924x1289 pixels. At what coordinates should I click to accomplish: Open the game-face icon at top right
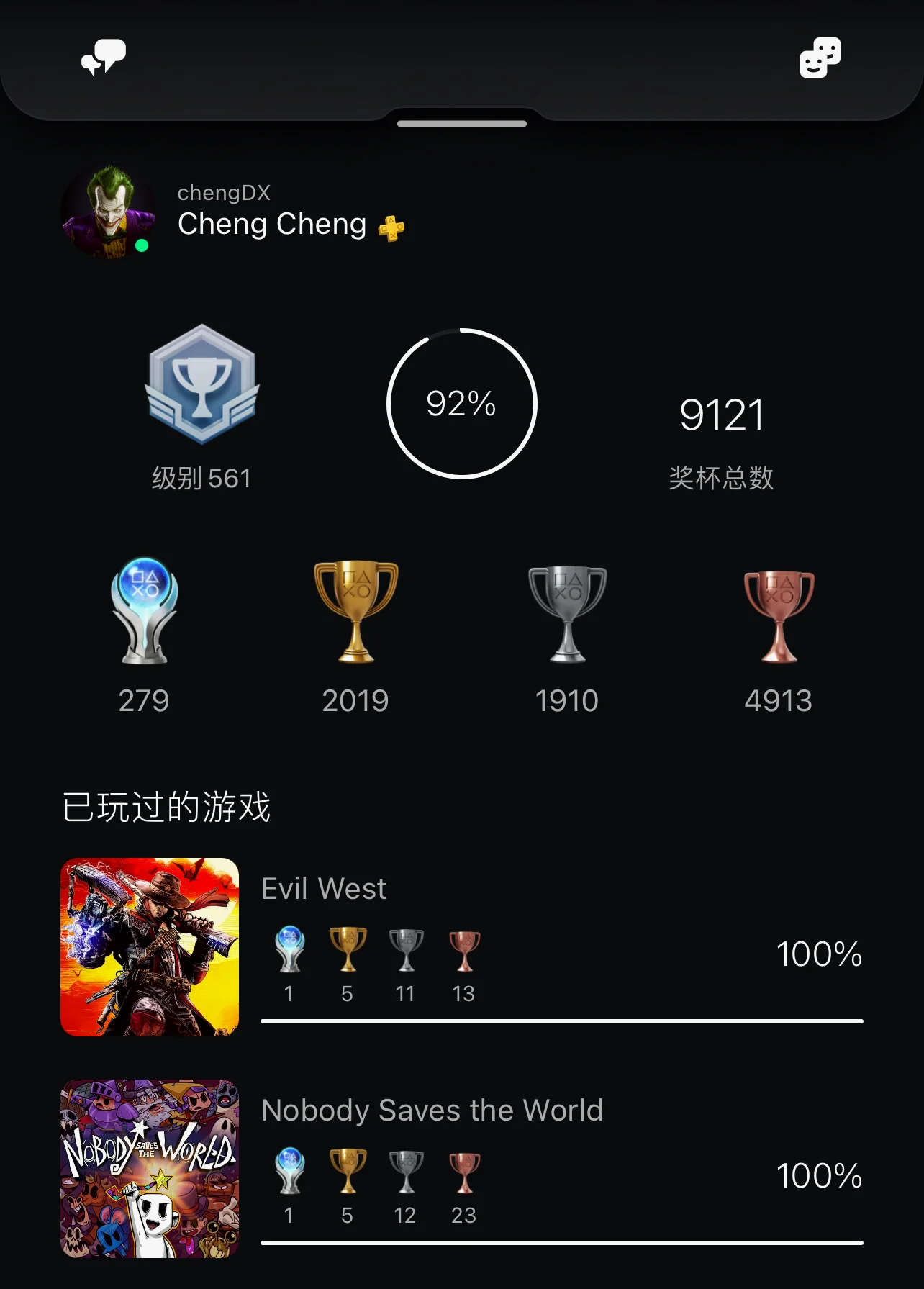(820, 58)
